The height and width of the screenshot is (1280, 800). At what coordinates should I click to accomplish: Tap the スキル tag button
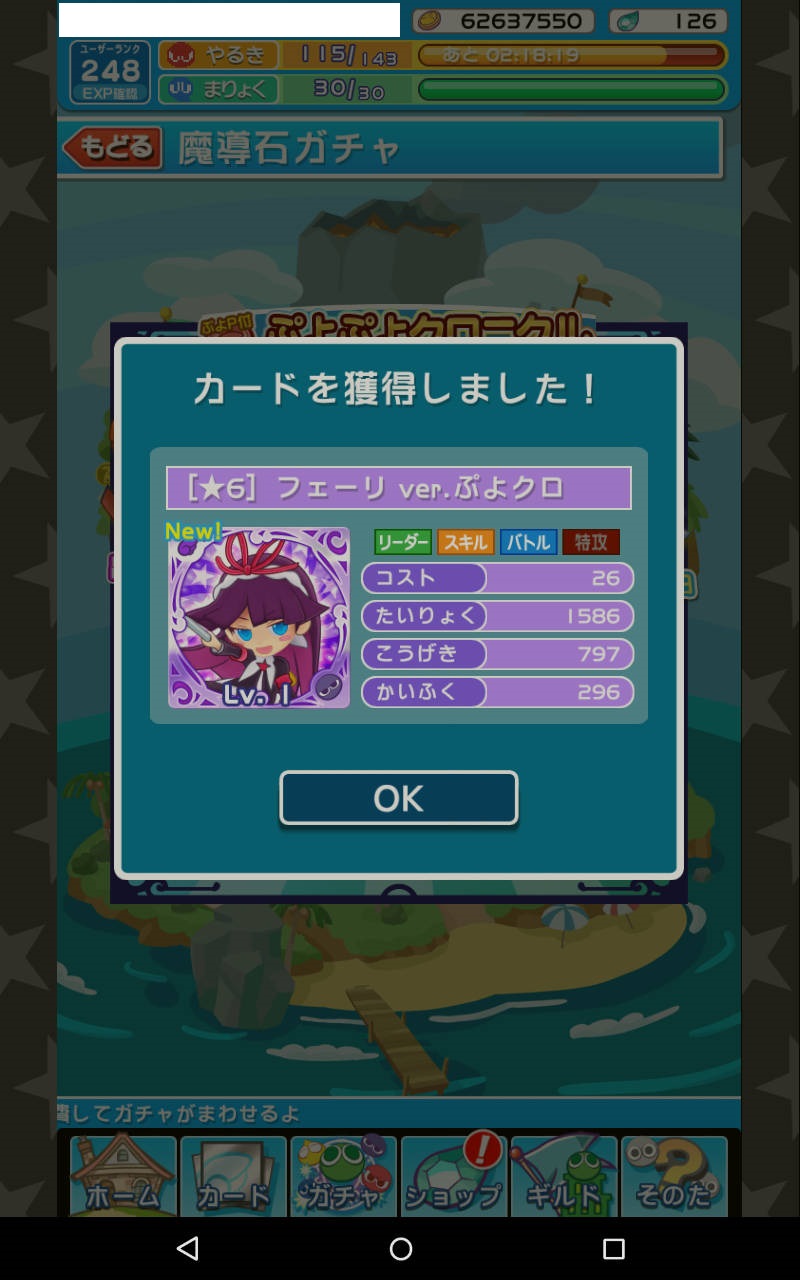tap(465, 542)
